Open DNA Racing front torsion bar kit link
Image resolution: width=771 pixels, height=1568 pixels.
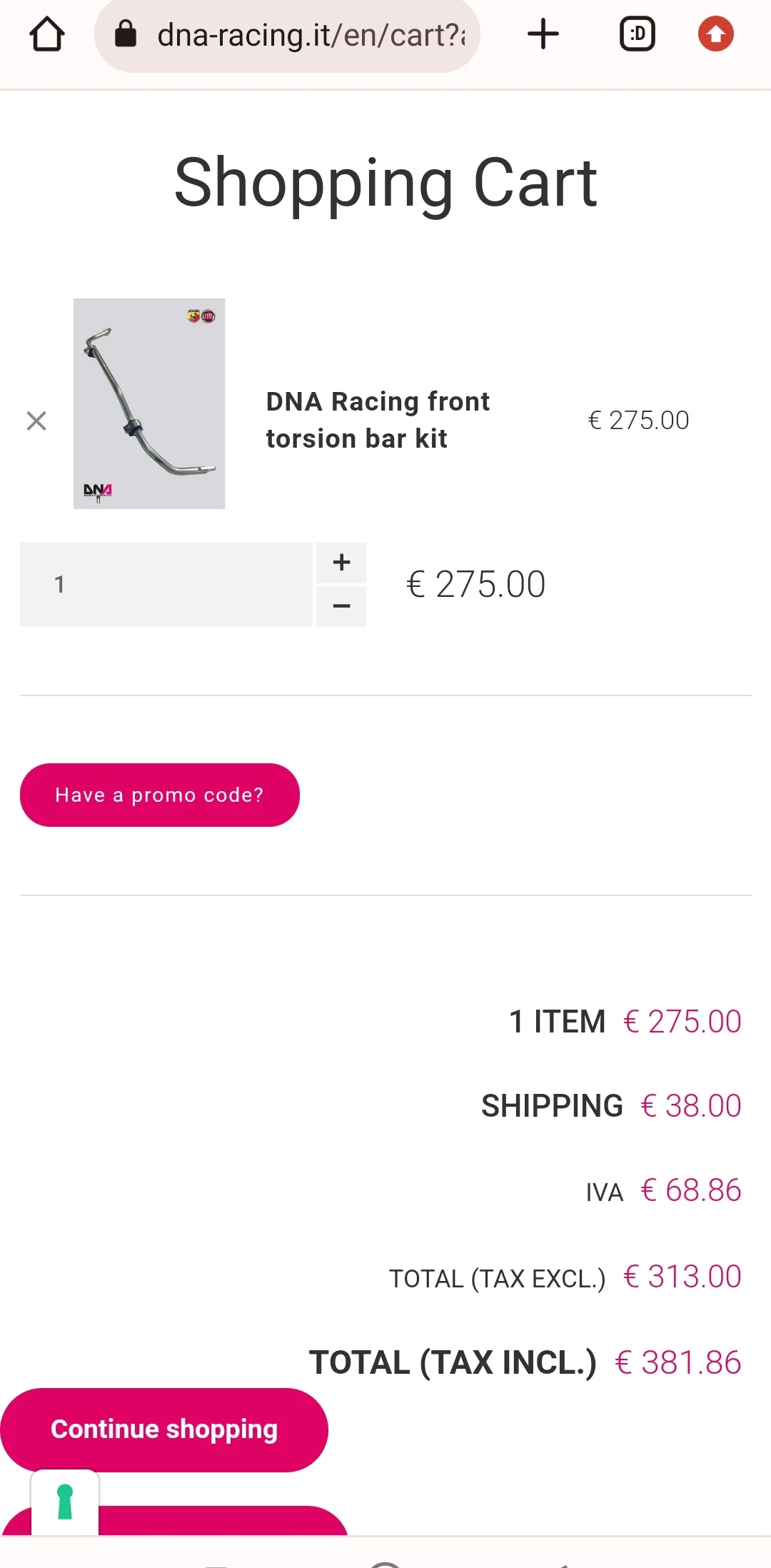pos(378,420)
